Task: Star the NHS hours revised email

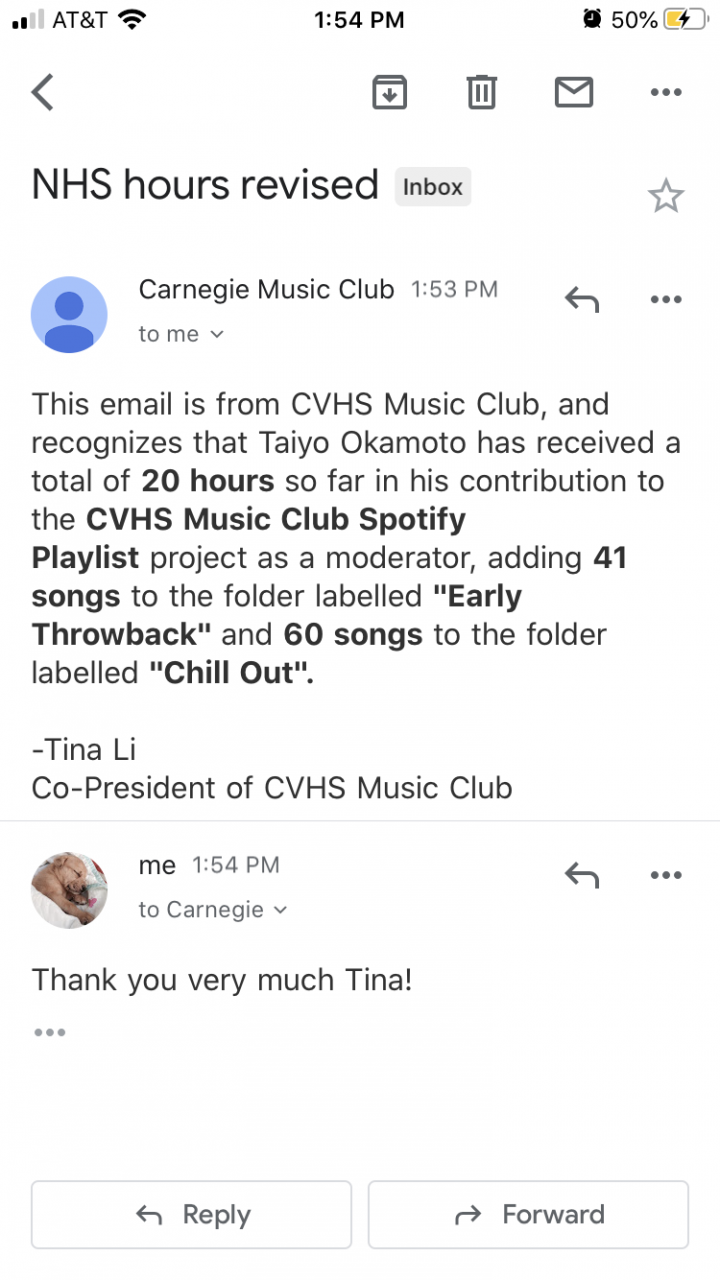Action: (665, 197)
